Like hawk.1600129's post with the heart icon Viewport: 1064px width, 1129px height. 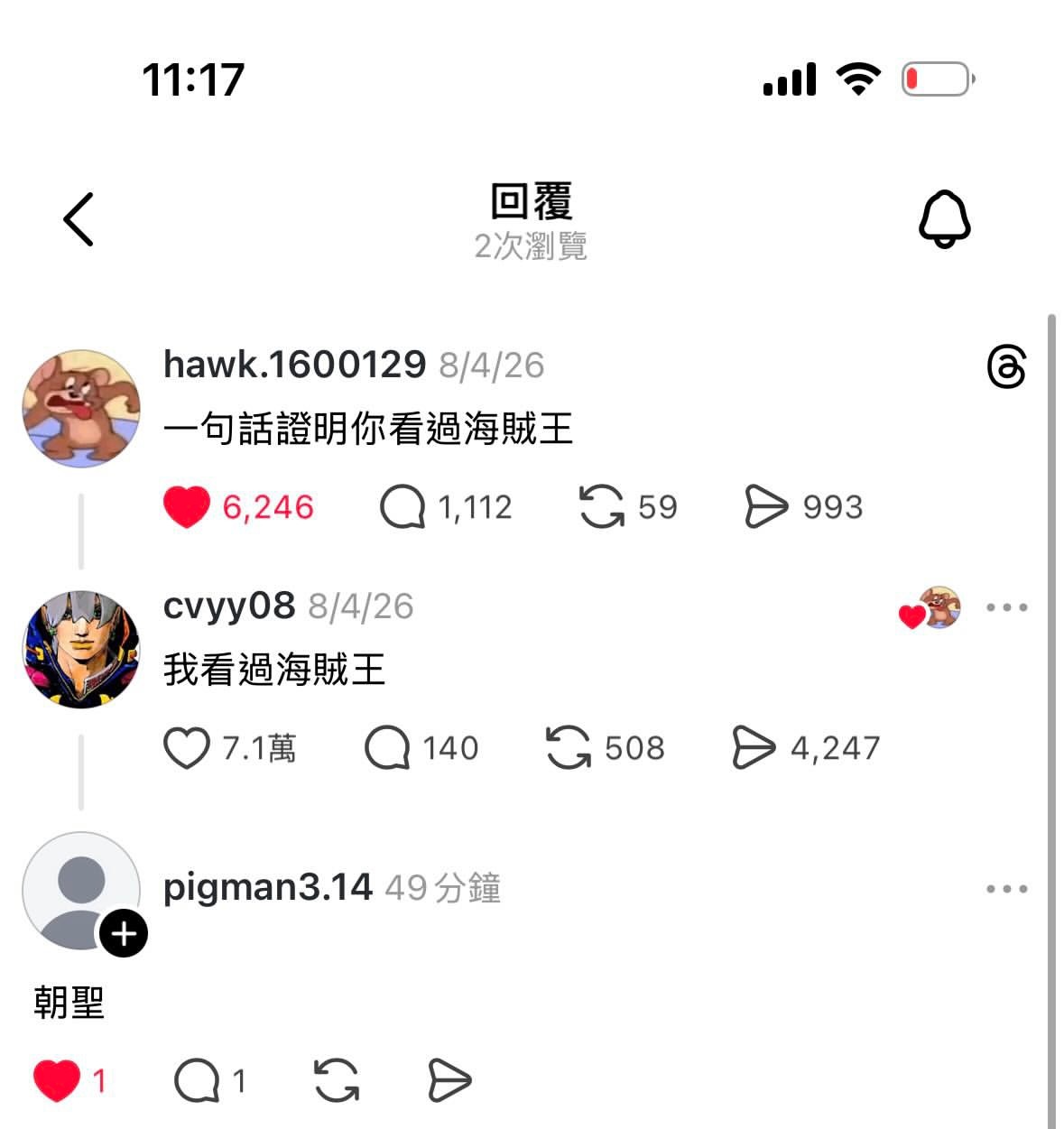pyautogui.click(x=186, y=506)
